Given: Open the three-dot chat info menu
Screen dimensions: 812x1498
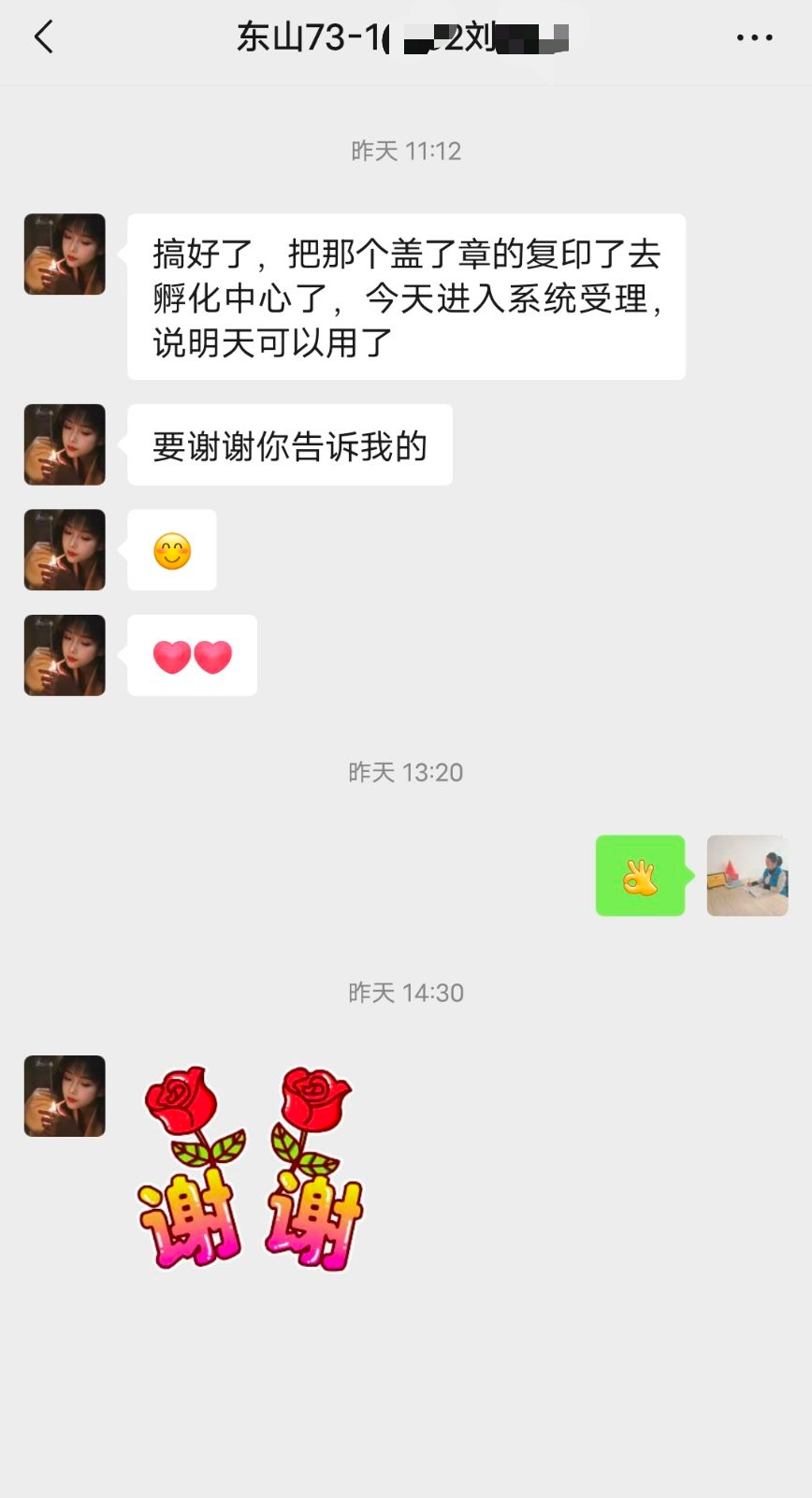Looking at the screenshot, I should coord(754,37).
